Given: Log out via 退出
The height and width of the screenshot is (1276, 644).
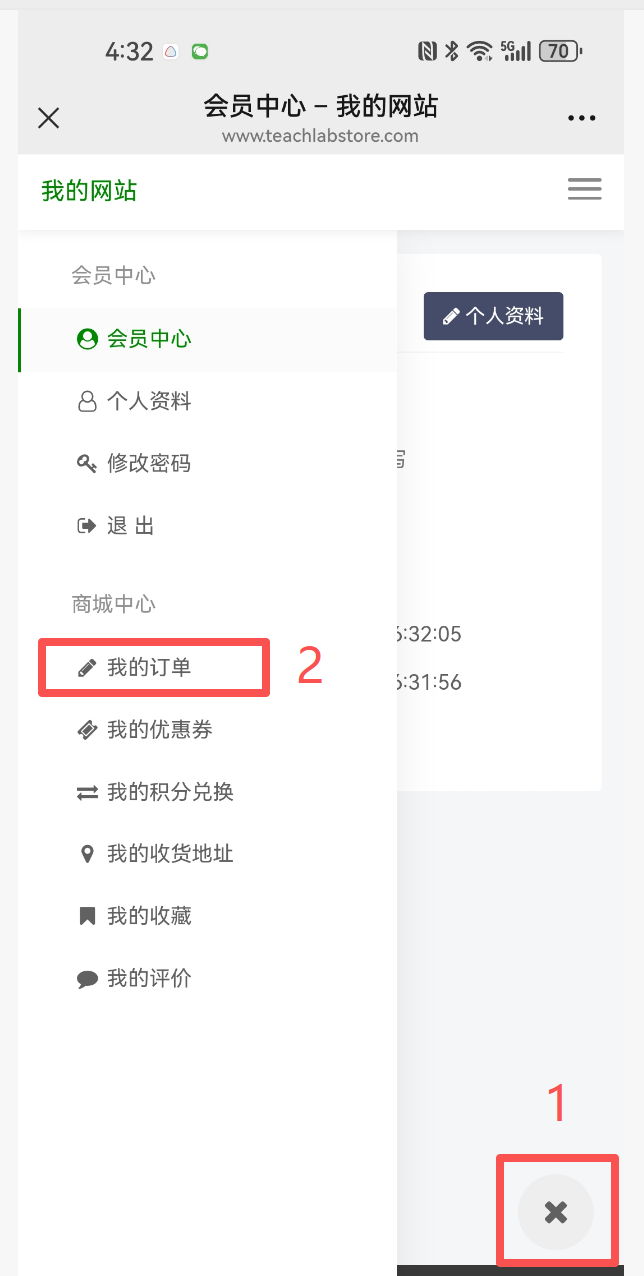Looking at the screenshot, I should pyautogui.click(x=207, y=525).
